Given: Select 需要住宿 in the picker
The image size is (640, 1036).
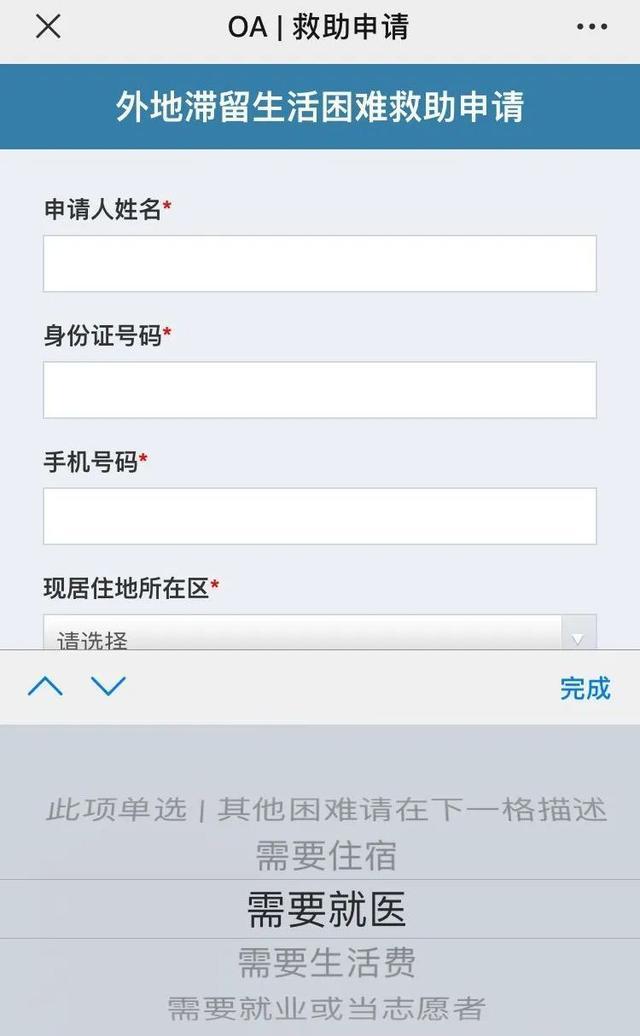Looking at the screenshot, I should coord(326,856).
